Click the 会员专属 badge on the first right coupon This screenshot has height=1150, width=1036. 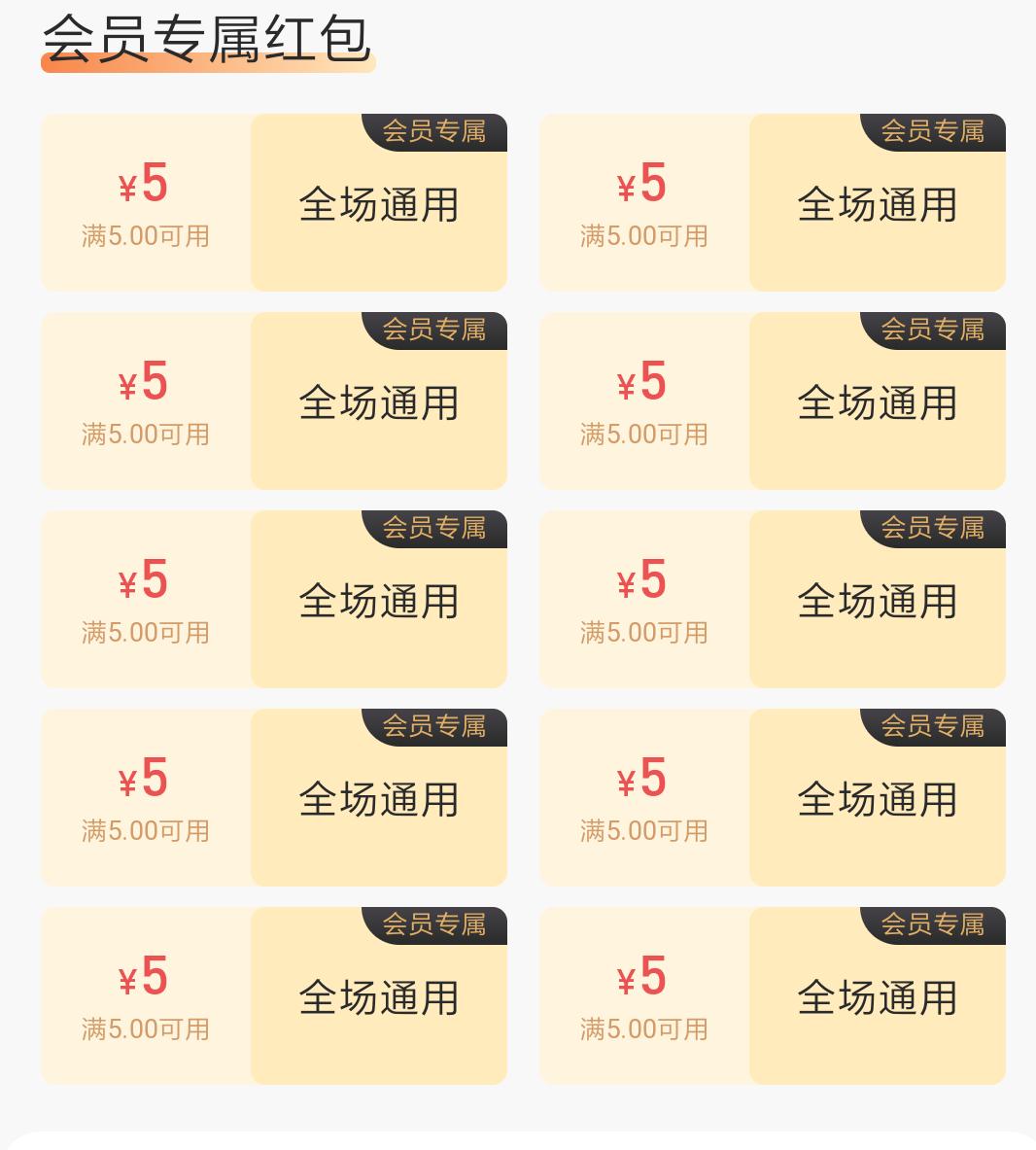(x=933, y=134)
